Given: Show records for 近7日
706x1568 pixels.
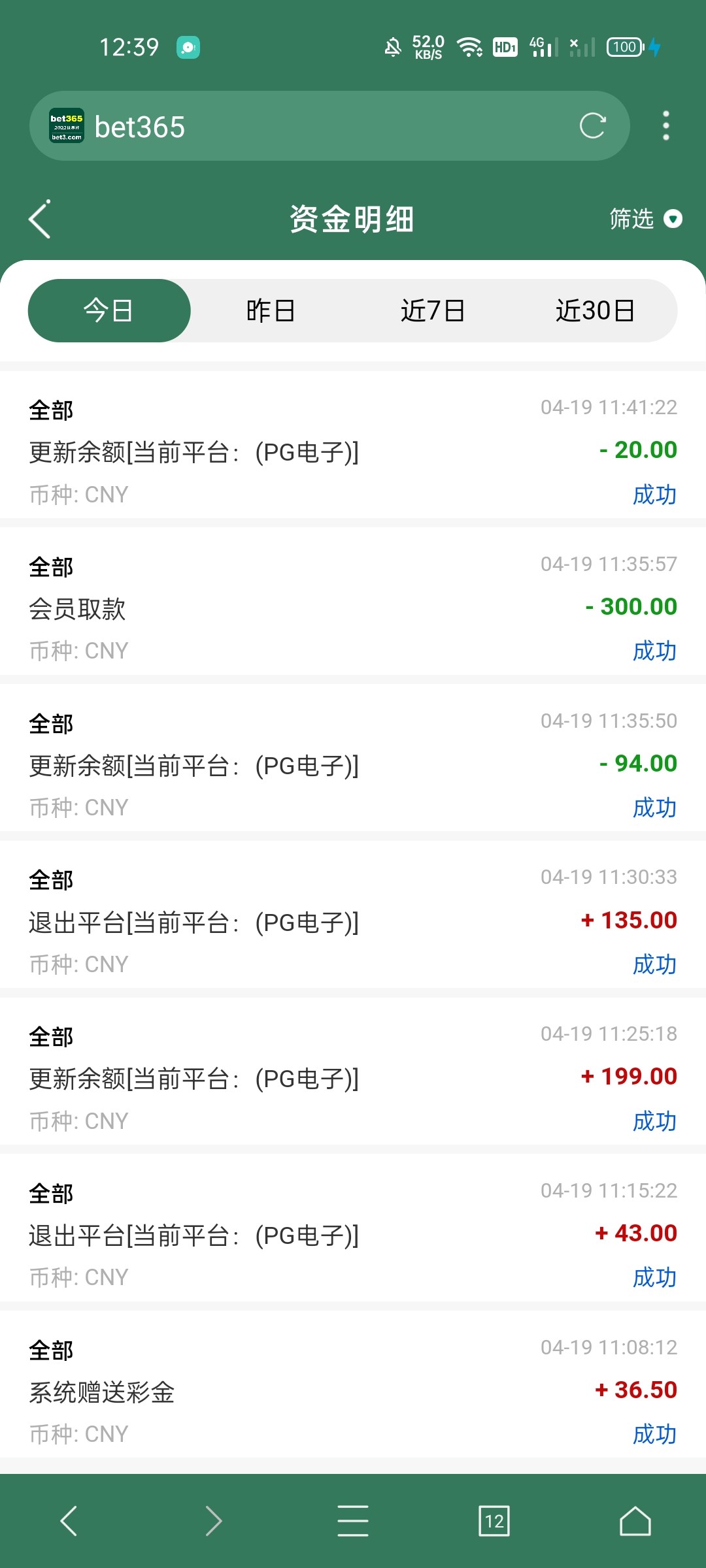Looking at the screenshot, I should click(x=433, y=310).
